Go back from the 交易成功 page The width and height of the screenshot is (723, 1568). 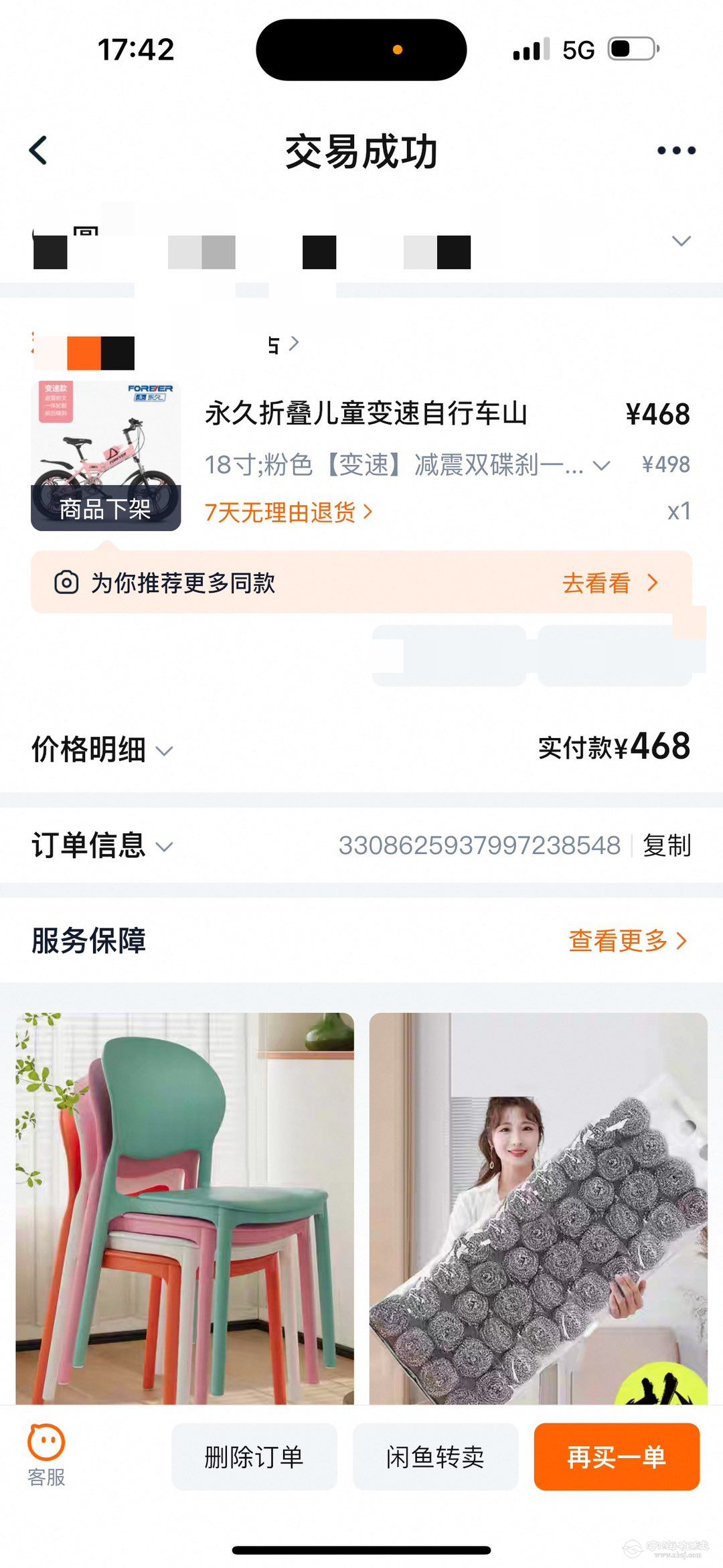[x=39, y=151]
